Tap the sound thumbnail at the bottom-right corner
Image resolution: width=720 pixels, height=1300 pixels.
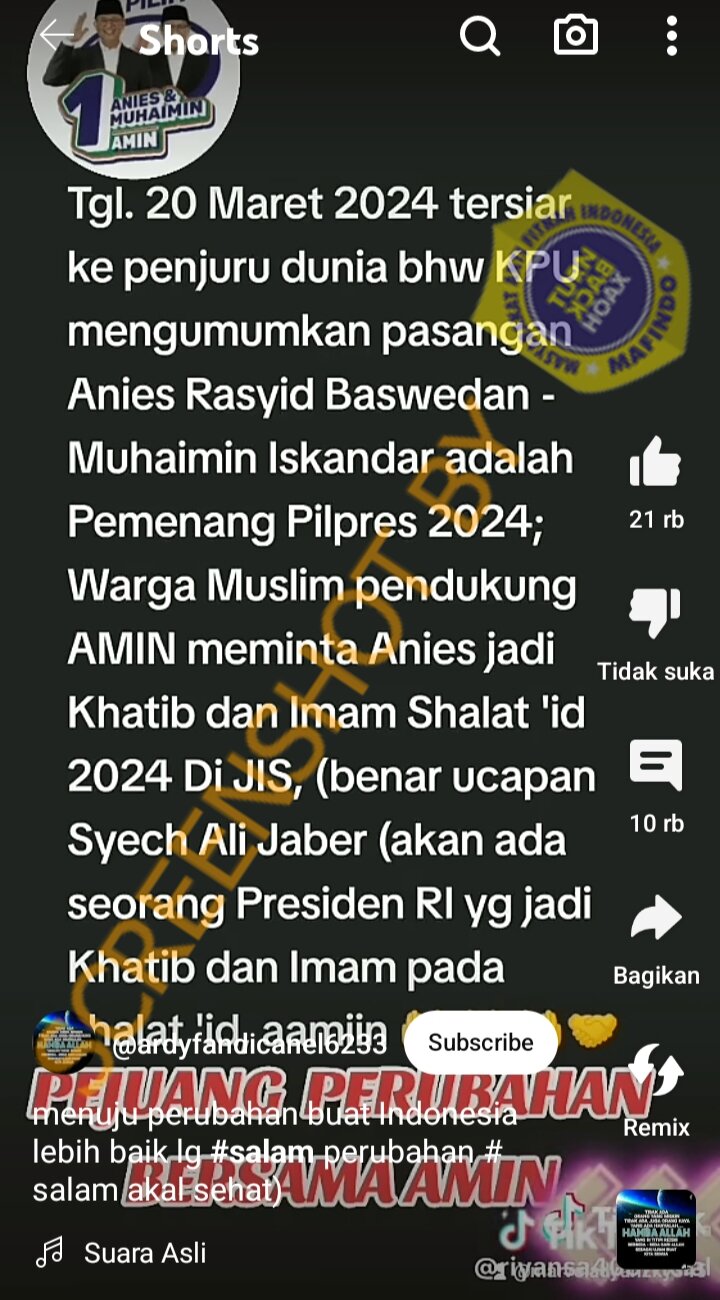point(655,1229)
